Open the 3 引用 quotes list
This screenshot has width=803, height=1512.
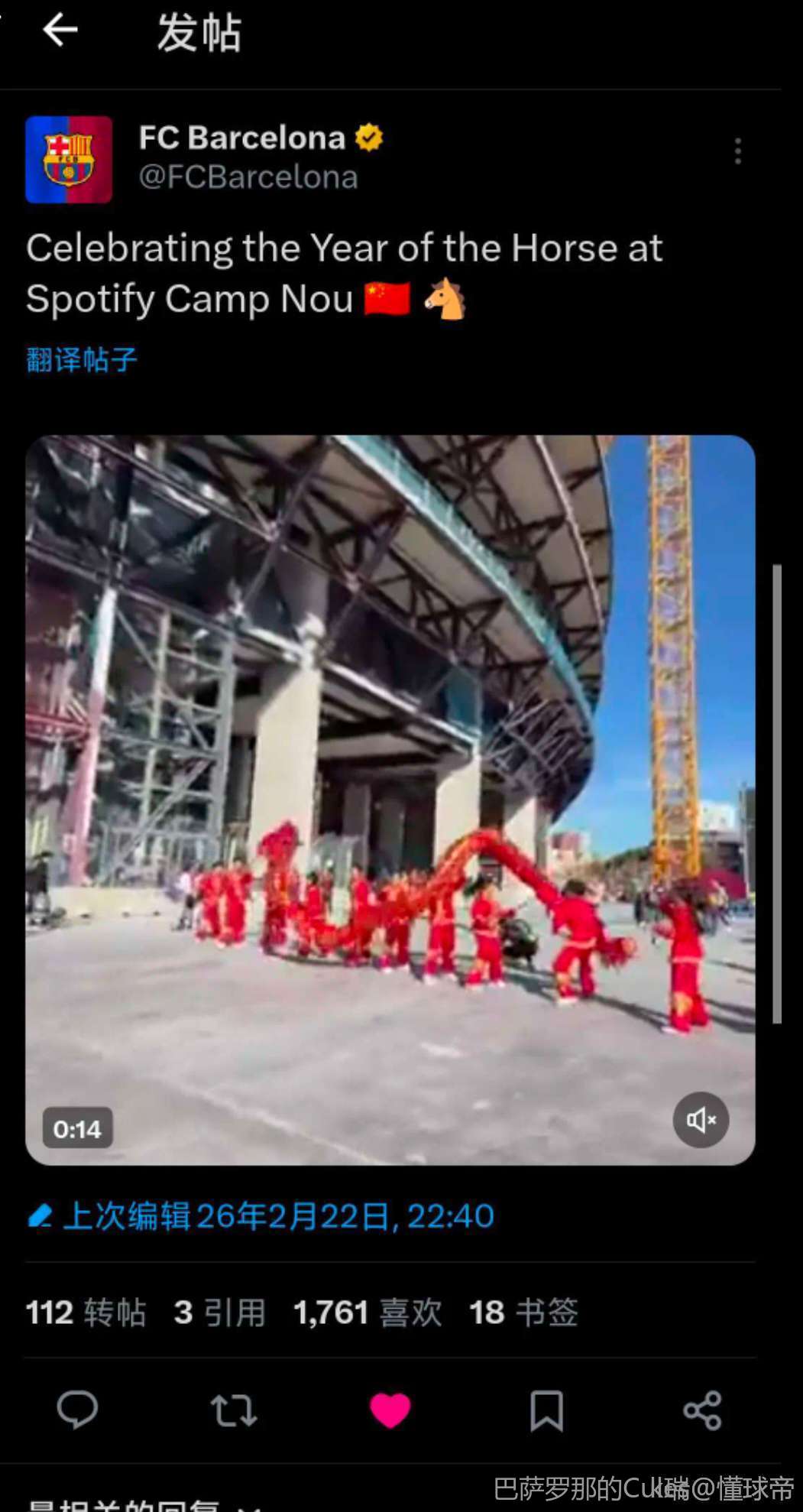tap(220, 1312)
